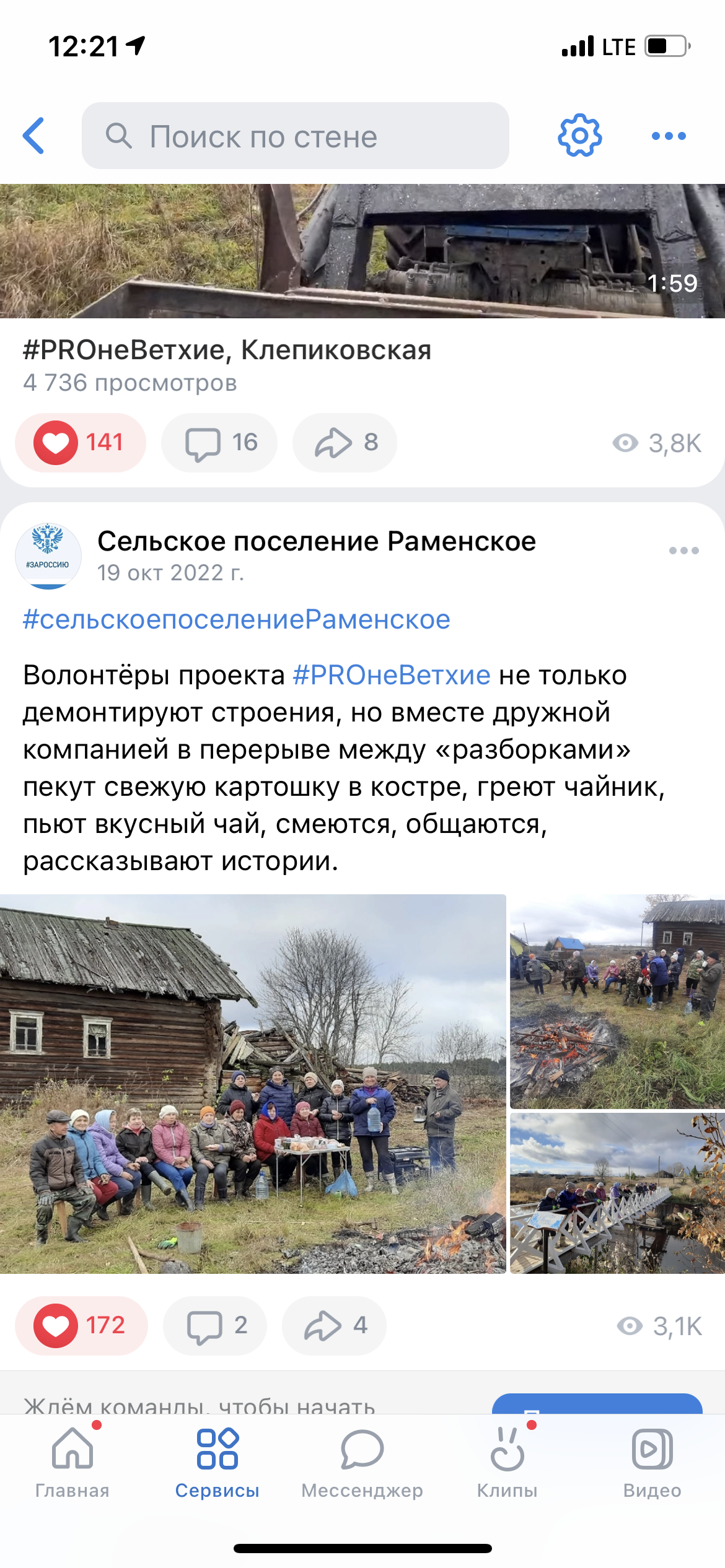Open the photo of people near the bonfire

point(617,1001)
